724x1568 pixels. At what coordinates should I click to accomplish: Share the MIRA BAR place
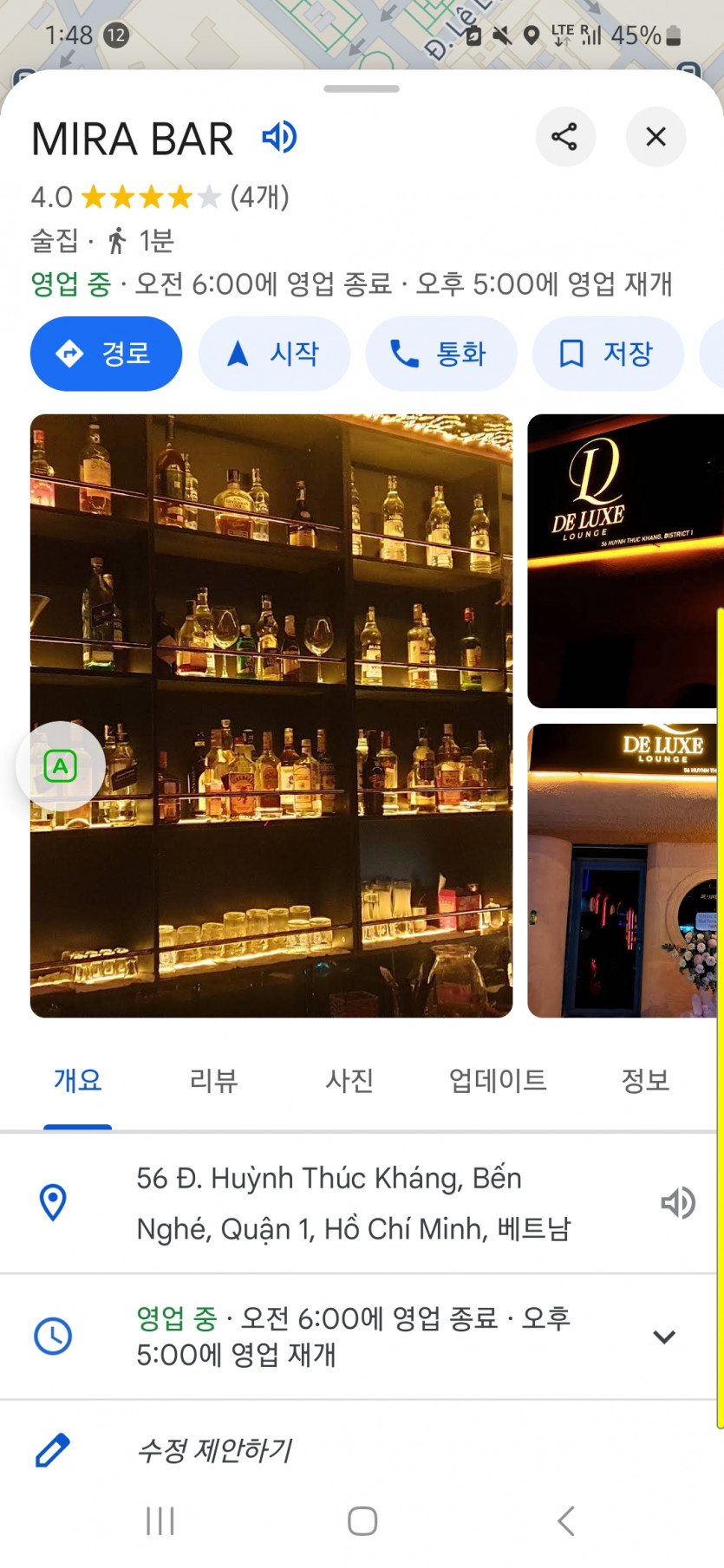click(x=564, y=137)
